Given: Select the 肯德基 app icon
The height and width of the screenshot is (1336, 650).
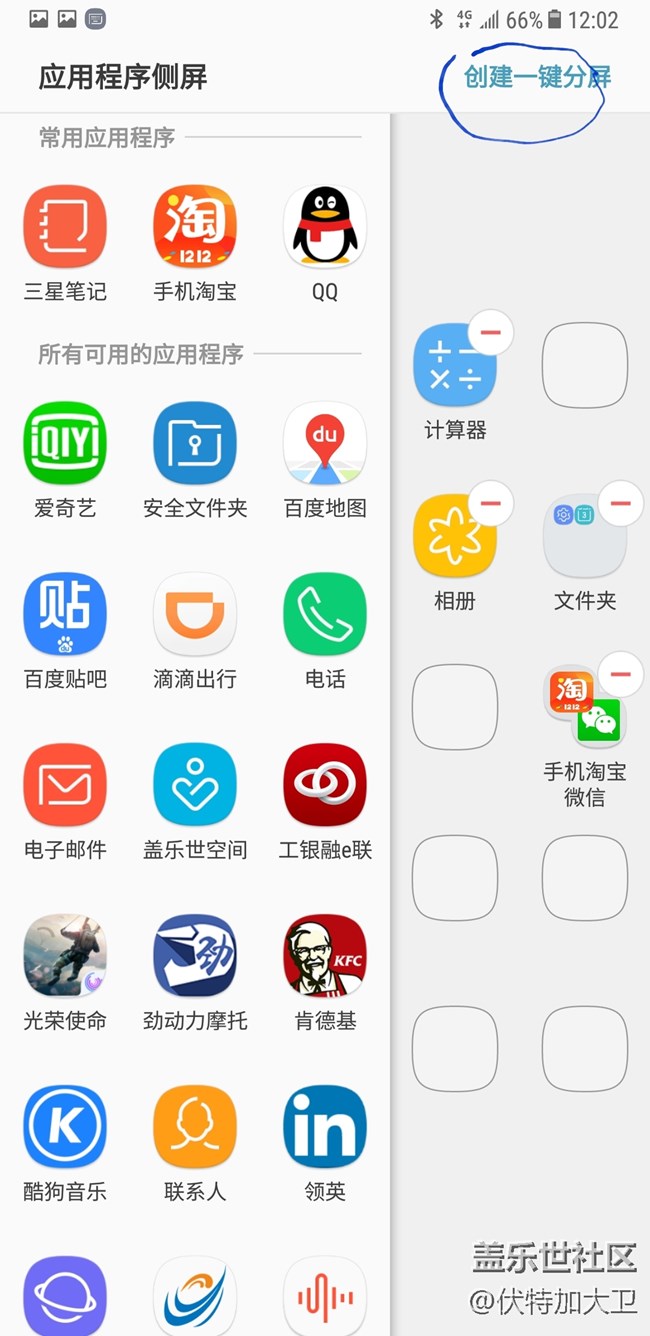Looking at the screenshot, I should [x=325, y=956].
